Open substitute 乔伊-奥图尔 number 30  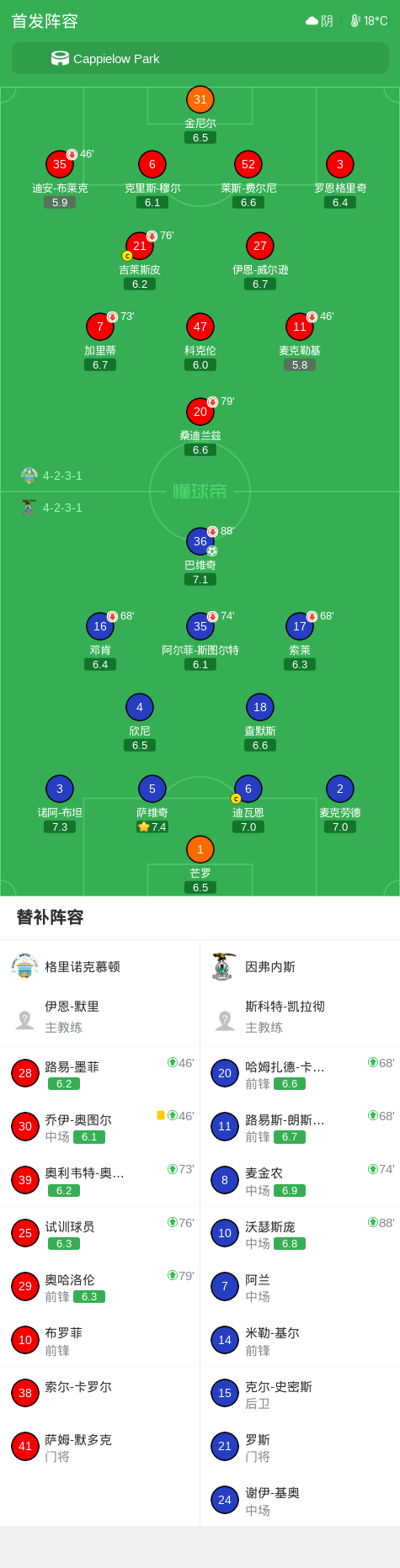click(100, 1126)
